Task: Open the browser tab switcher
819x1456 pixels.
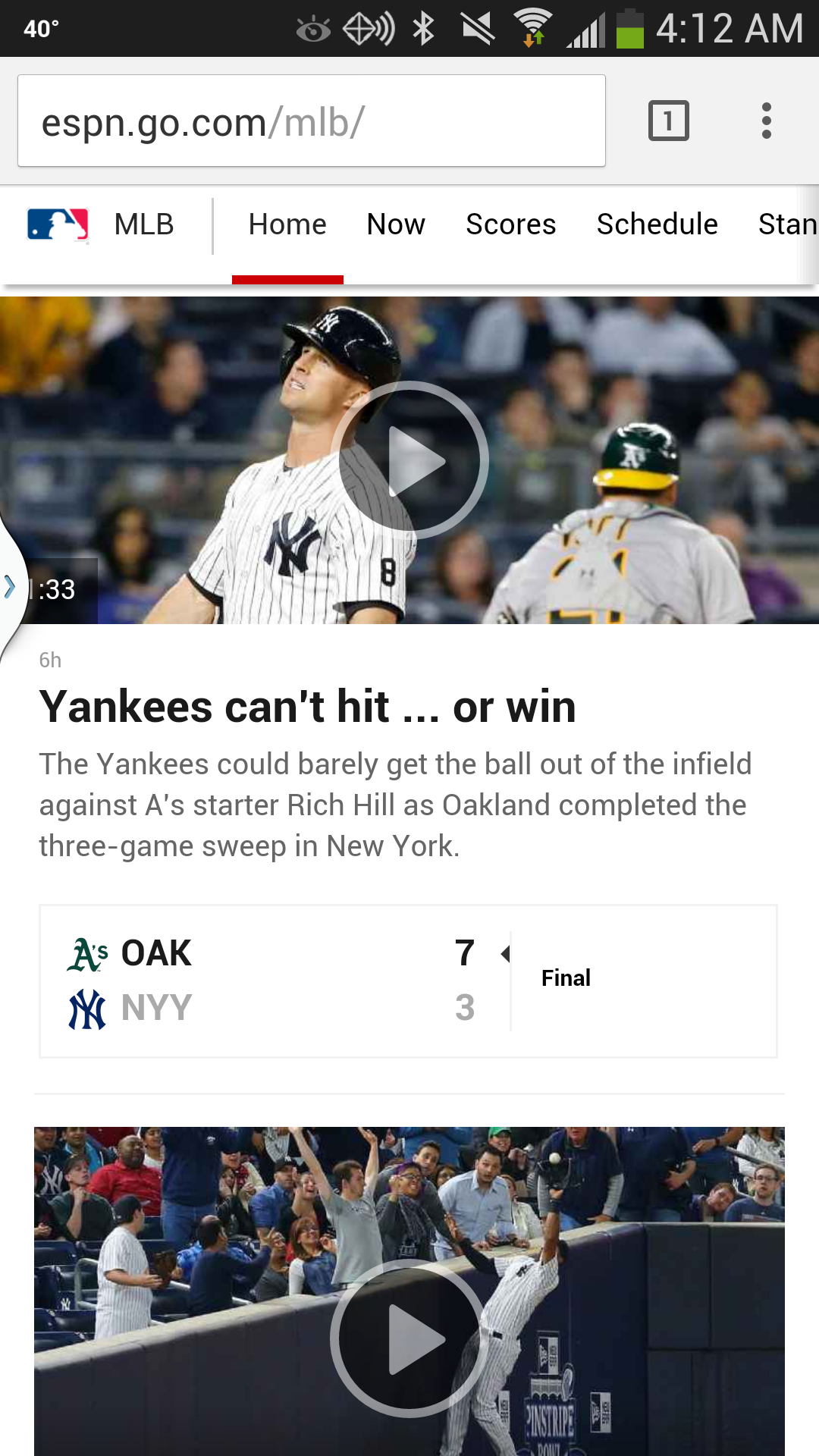Action: [668, 121]
